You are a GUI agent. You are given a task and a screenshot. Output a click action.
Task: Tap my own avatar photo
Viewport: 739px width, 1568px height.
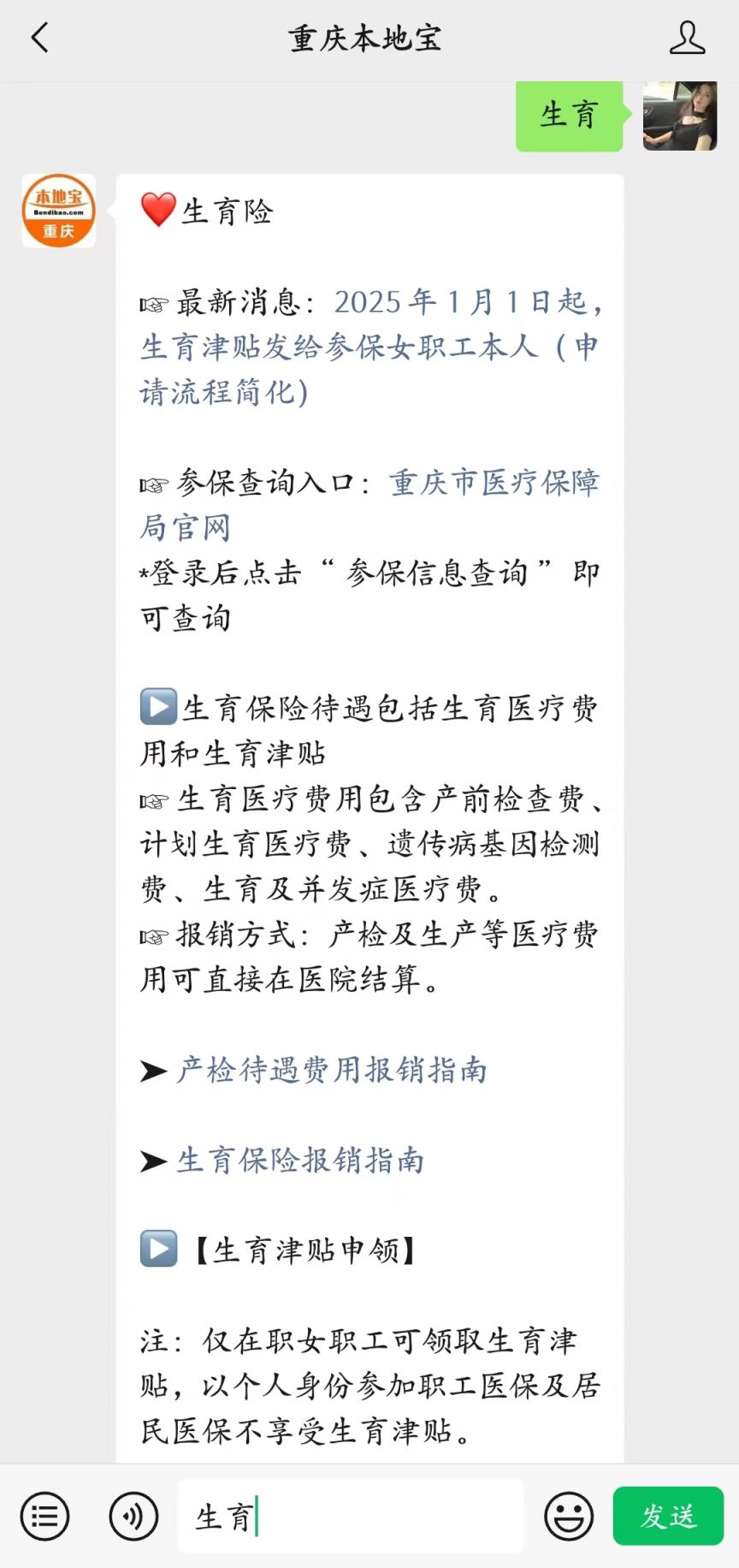tap(680, 116)
